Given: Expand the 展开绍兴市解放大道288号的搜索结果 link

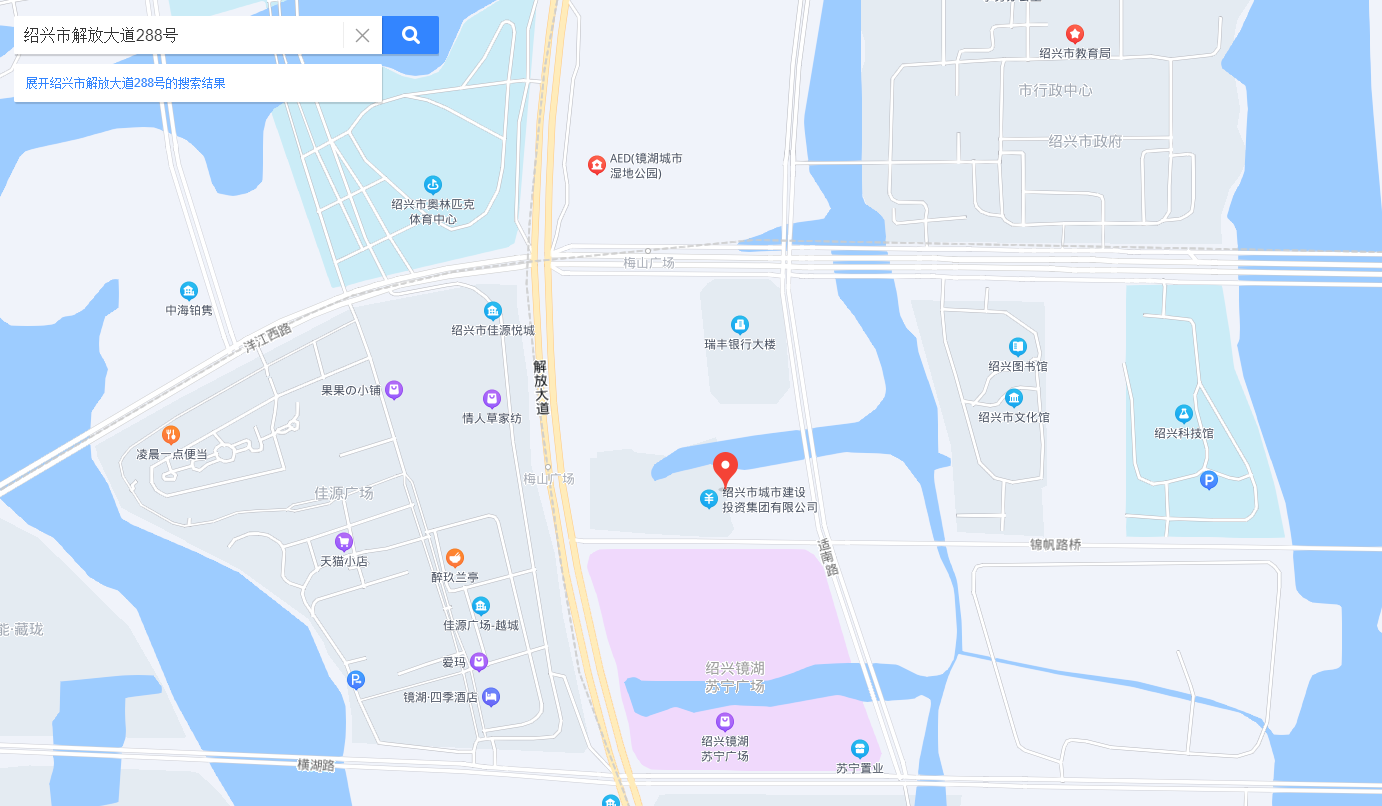Looking at the screenshot, I should (x=126, y=83).
